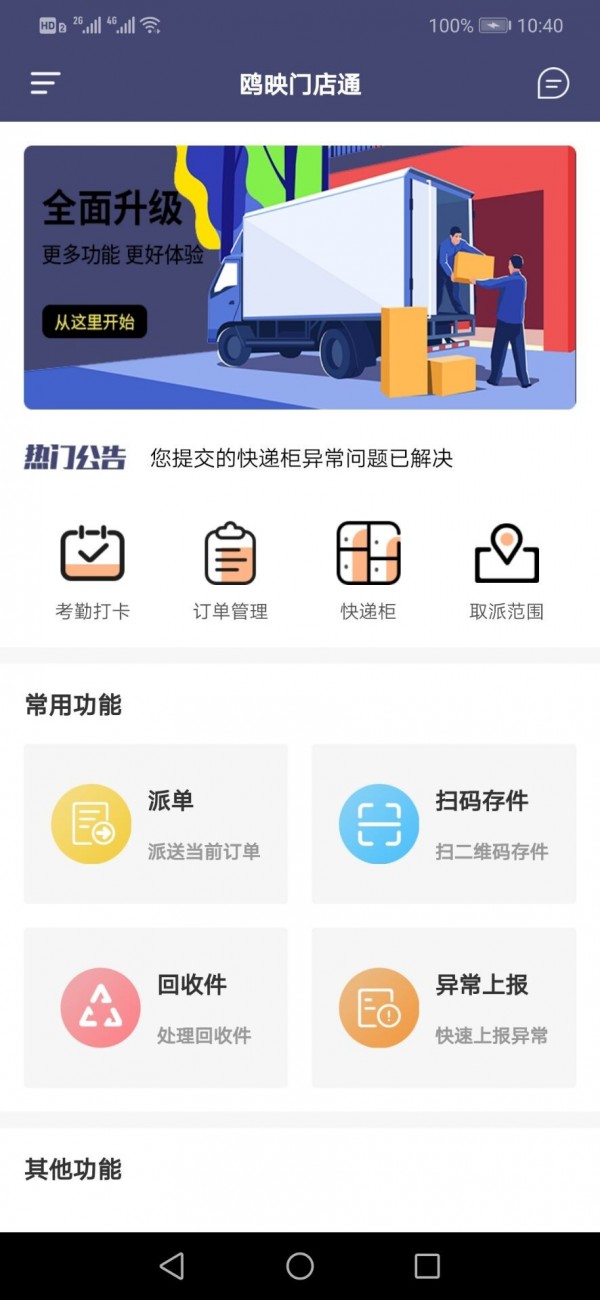Go to 订单管理 order management
This screenshot has width=600, height=1300.
coord(230,570)
